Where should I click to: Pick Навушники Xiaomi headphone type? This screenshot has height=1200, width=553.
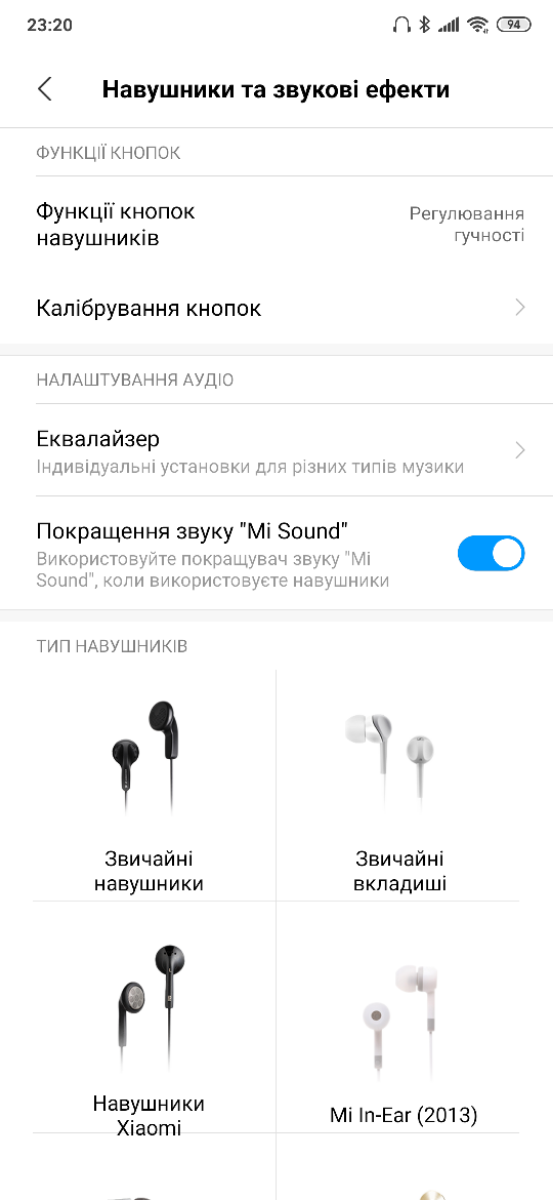(x=149, y=1018)
